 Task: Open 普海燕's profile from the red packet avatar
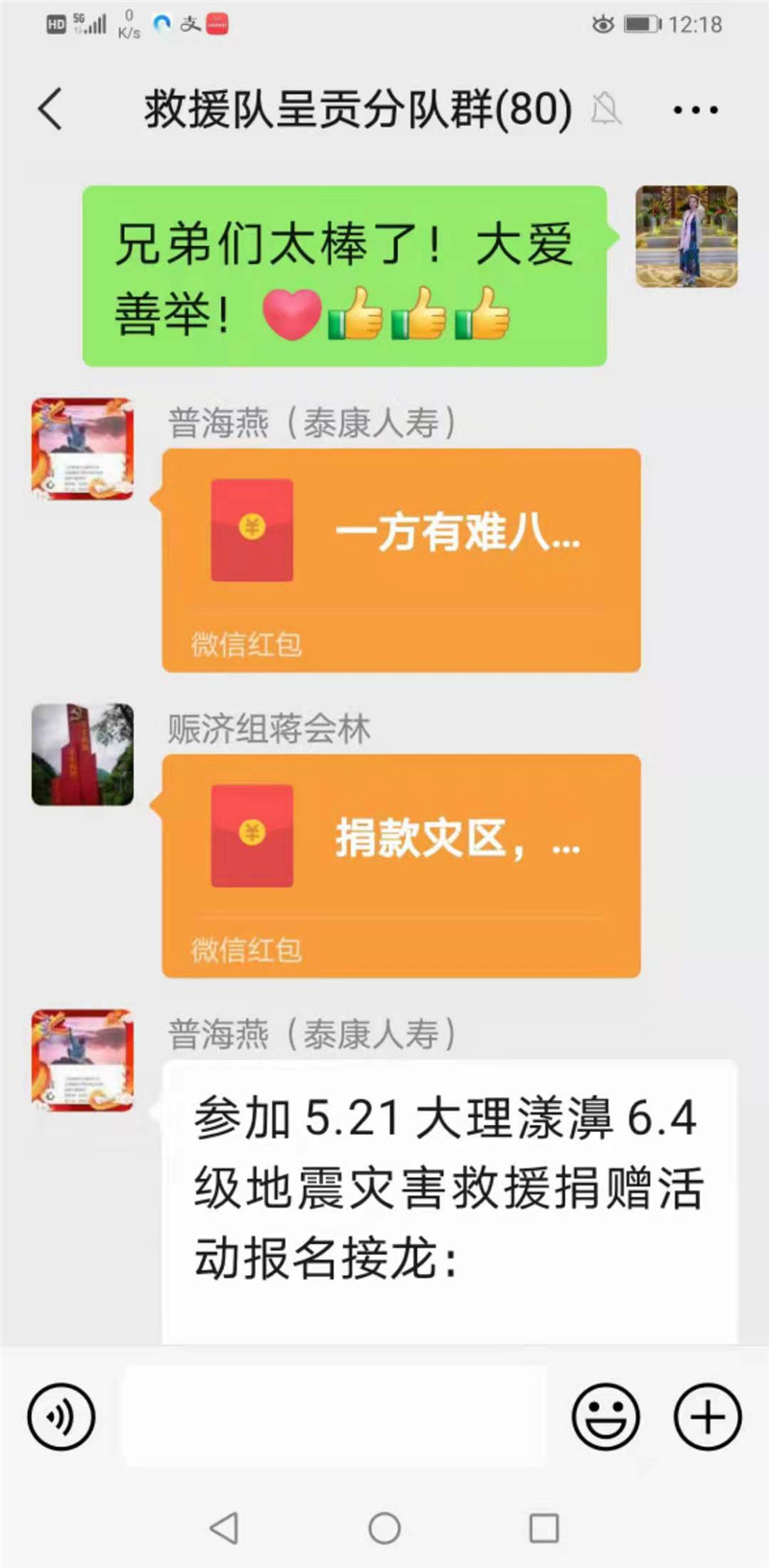coord(83,450)
